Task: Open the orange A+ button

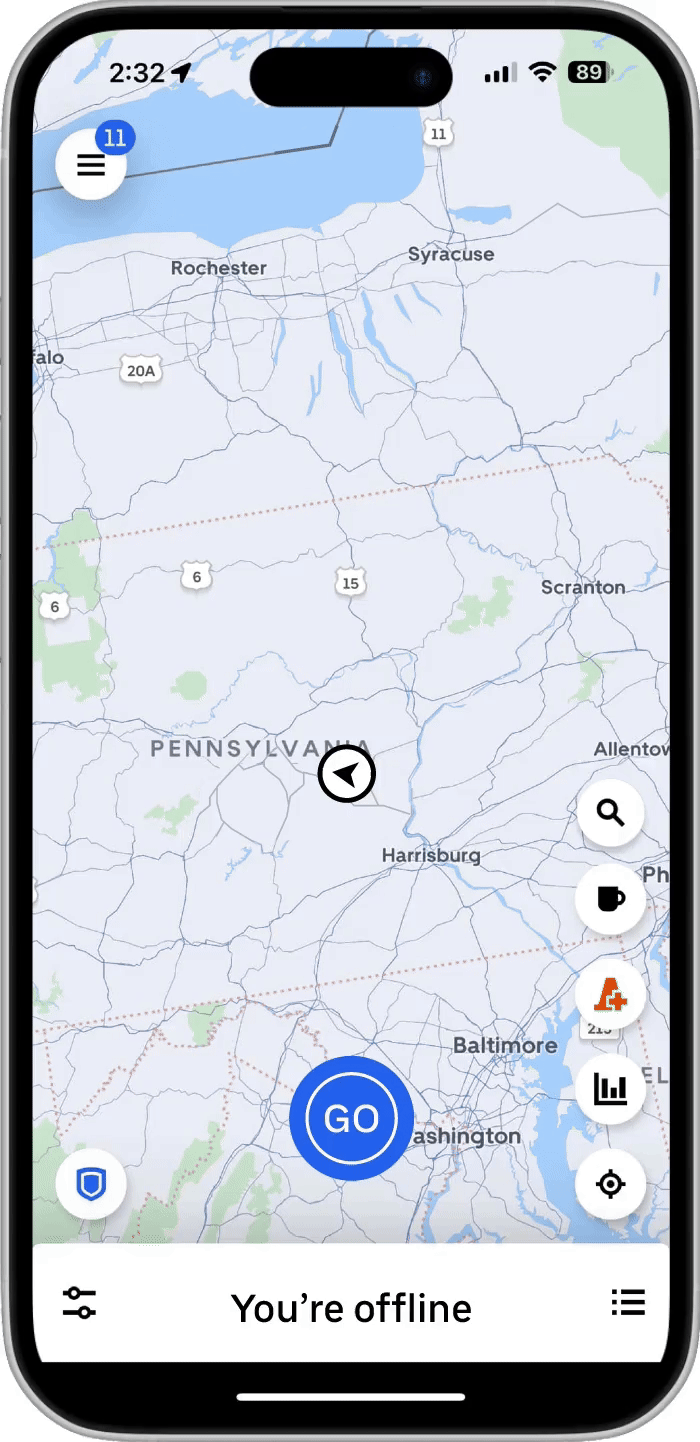Action: [610, 995]
